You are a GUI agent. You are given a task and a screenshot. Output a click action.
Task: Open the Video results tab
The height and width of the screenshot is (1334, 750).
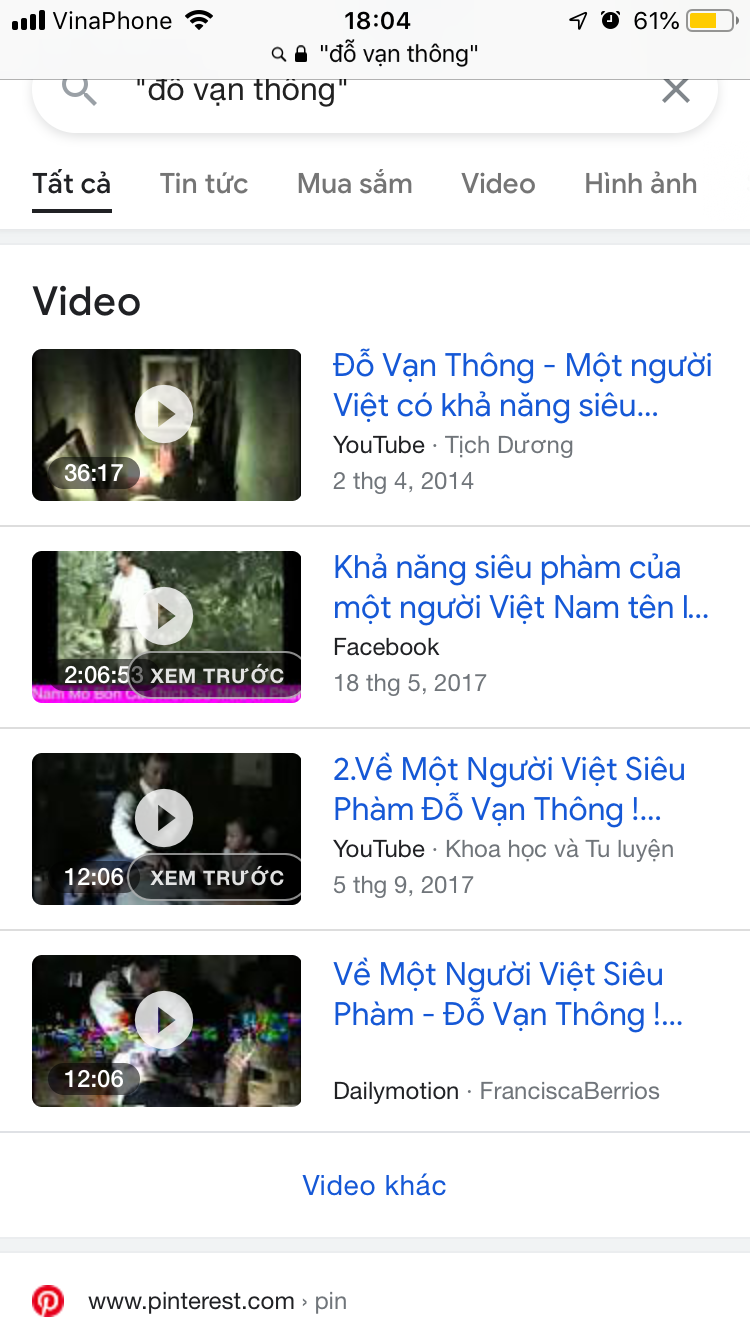point(498,184)
